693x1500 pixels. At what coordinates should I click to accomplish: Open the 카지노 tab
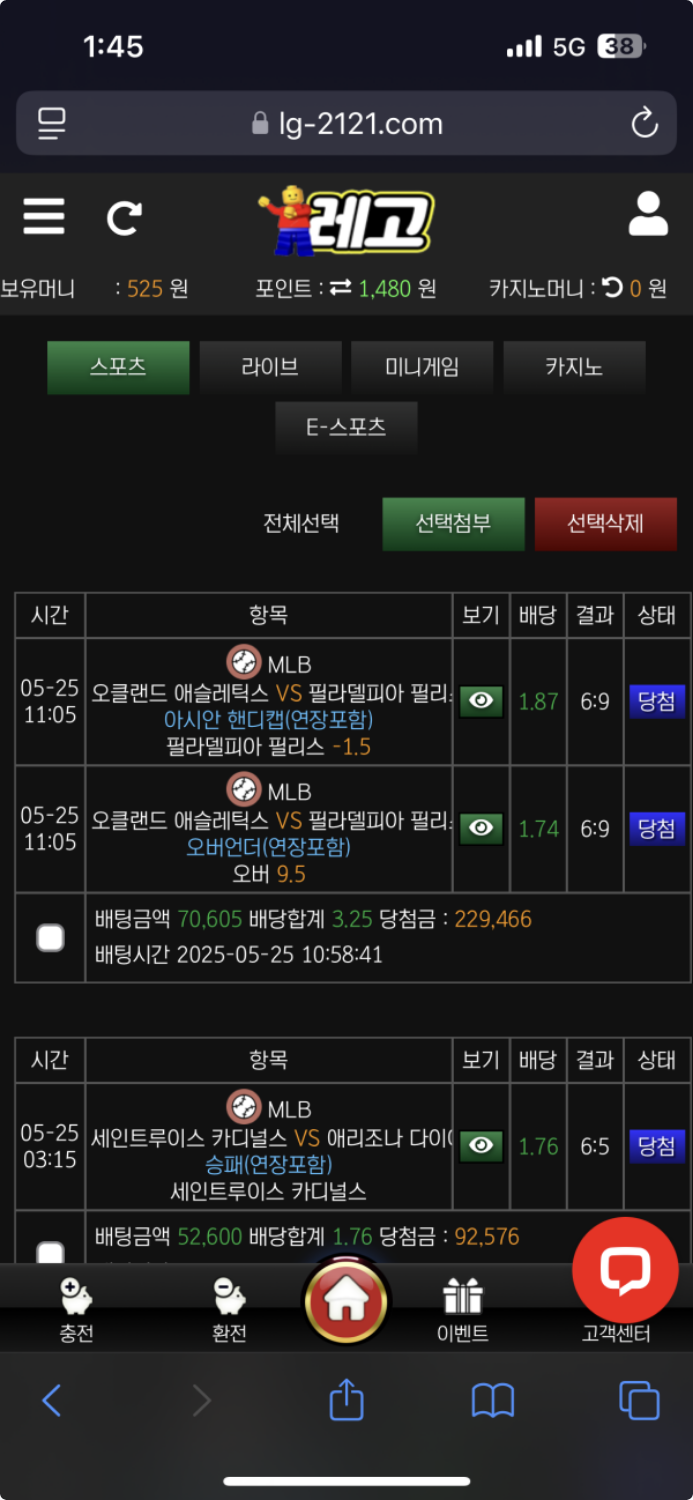pyautogui.click(x=574, y=367)
